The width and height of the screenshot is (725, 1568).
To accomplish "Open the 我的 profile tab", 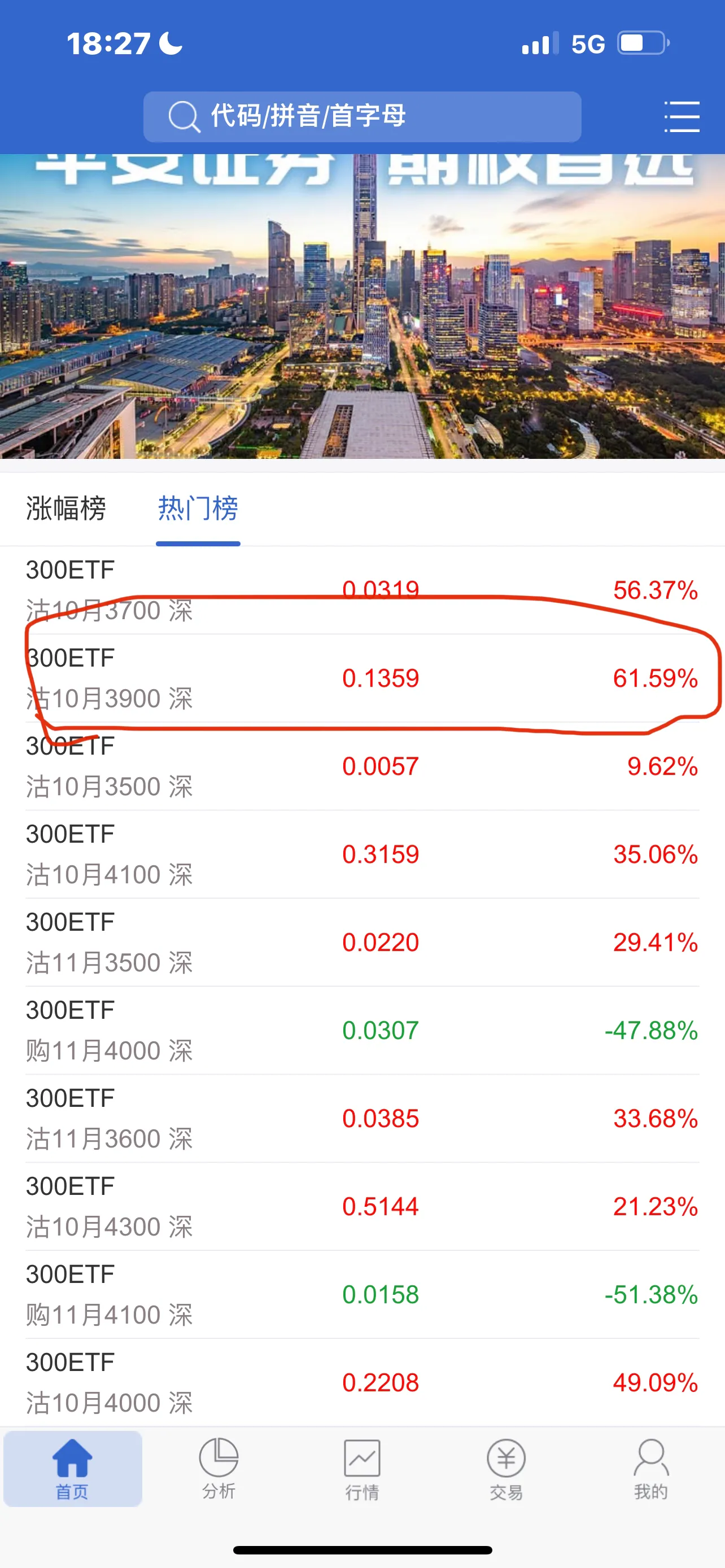I will (650, 1469).
